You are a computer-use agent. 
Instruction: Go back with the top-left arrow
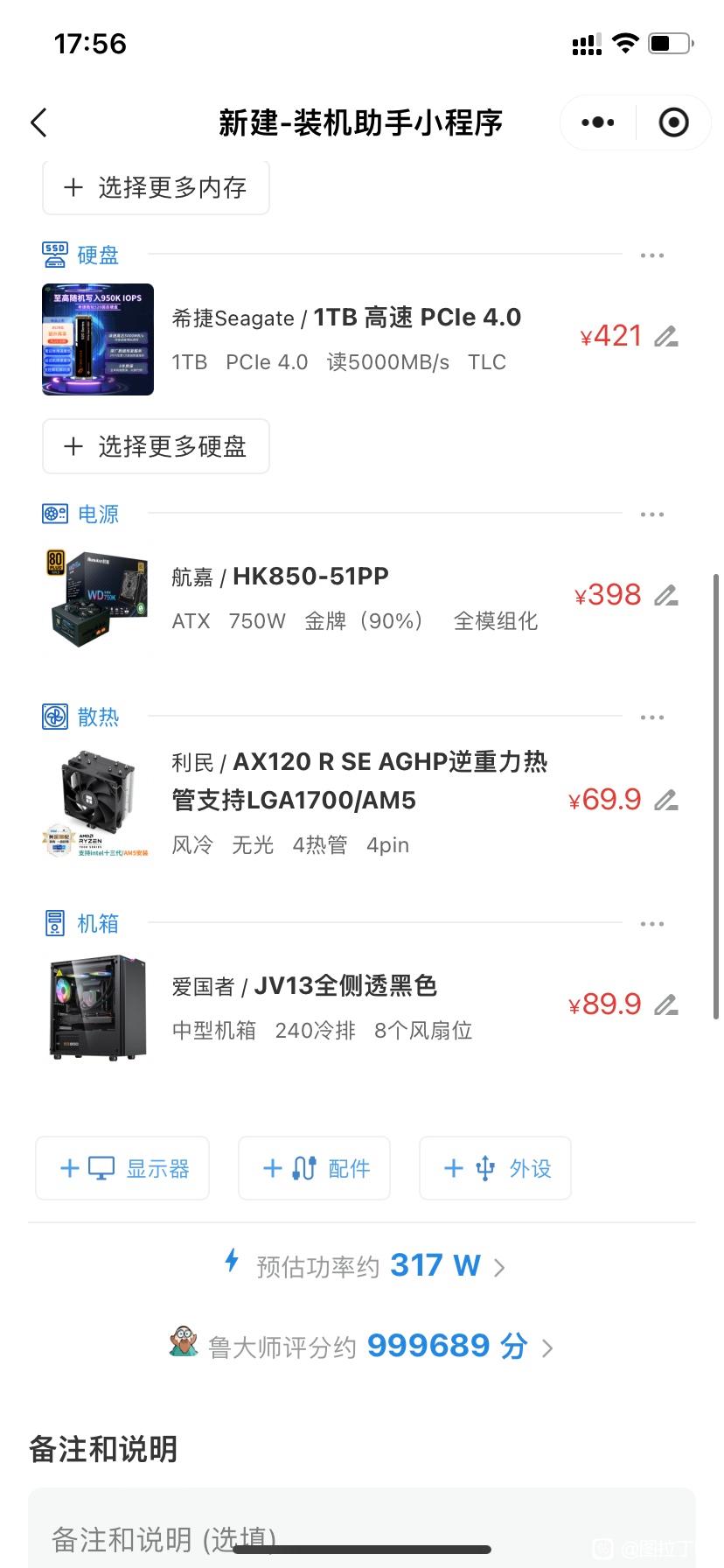coord(38,122)
